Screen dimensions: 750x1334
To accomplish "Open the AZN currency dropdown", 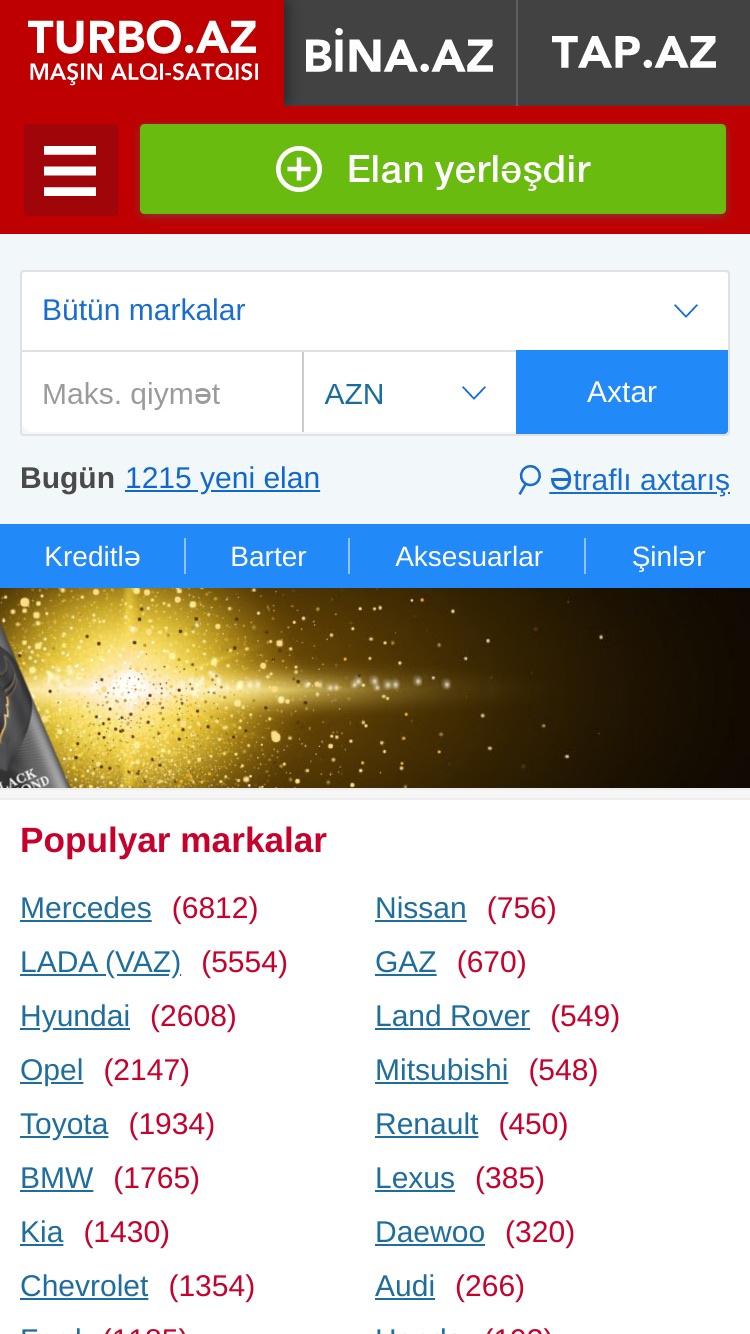I will (x=410, y=393).
